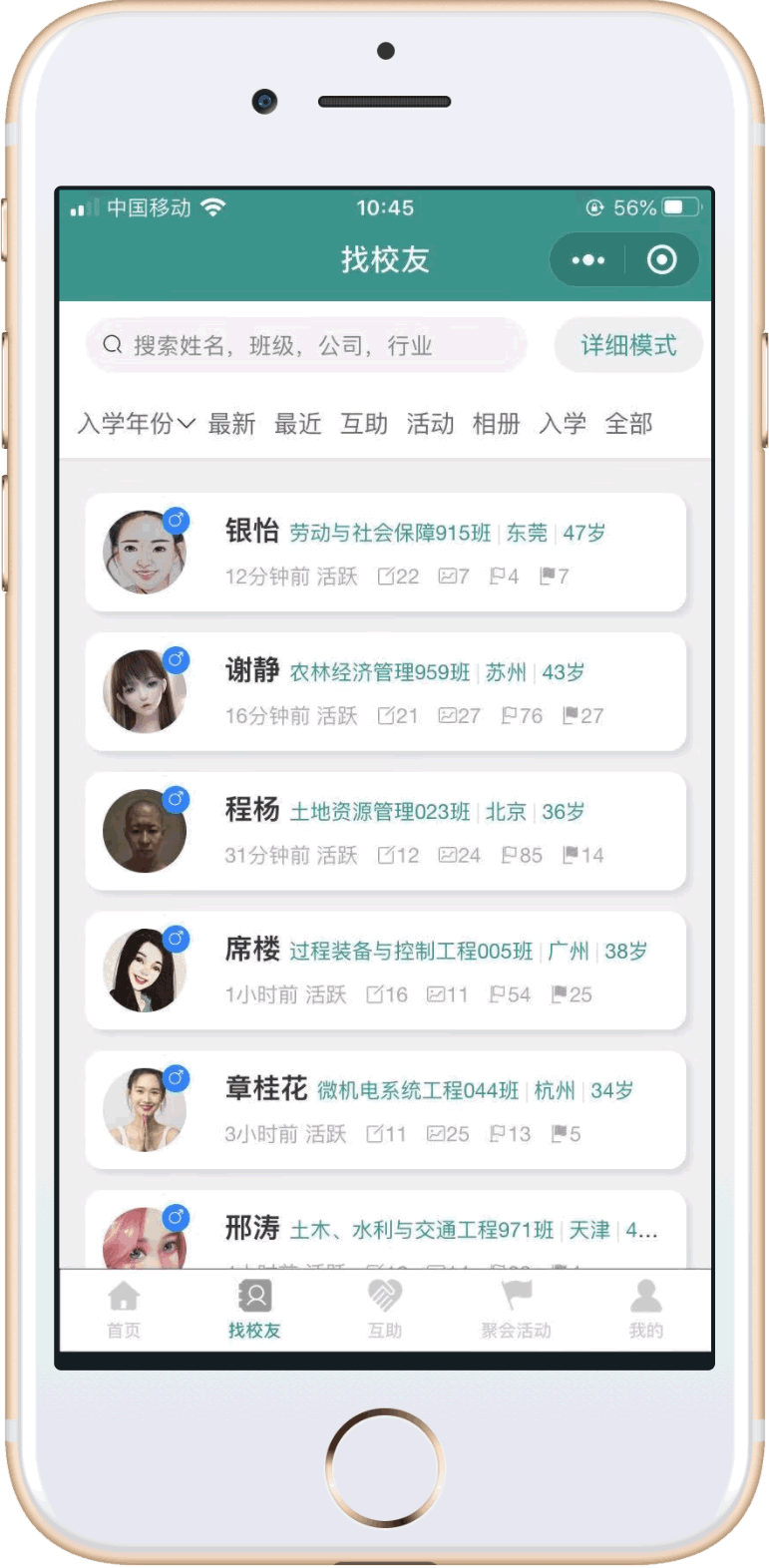
Task: Select the 相册 filter
Action: click(496, 424)
